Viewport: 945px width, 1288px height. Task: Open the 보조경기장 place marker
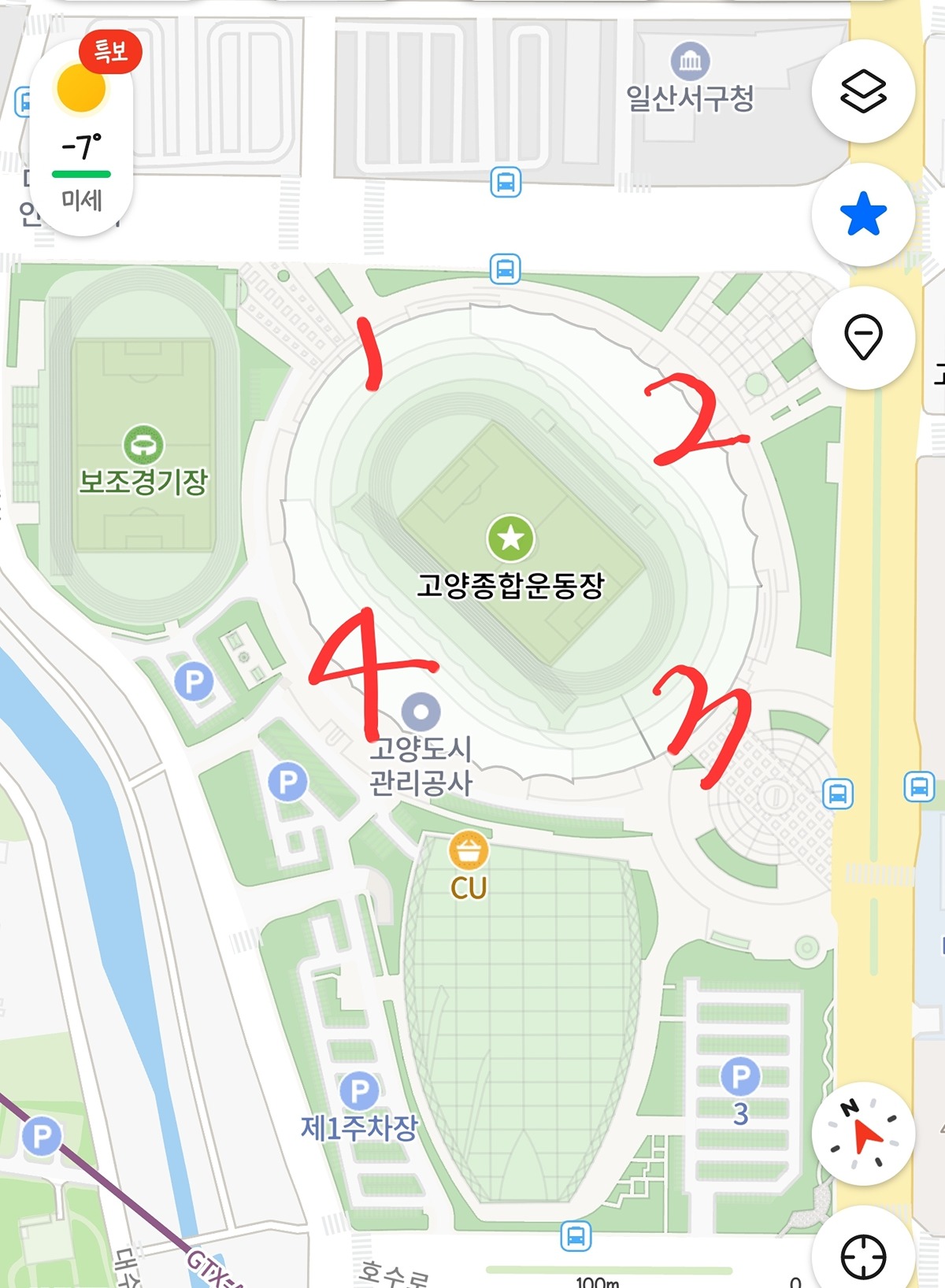coord(143,446)
